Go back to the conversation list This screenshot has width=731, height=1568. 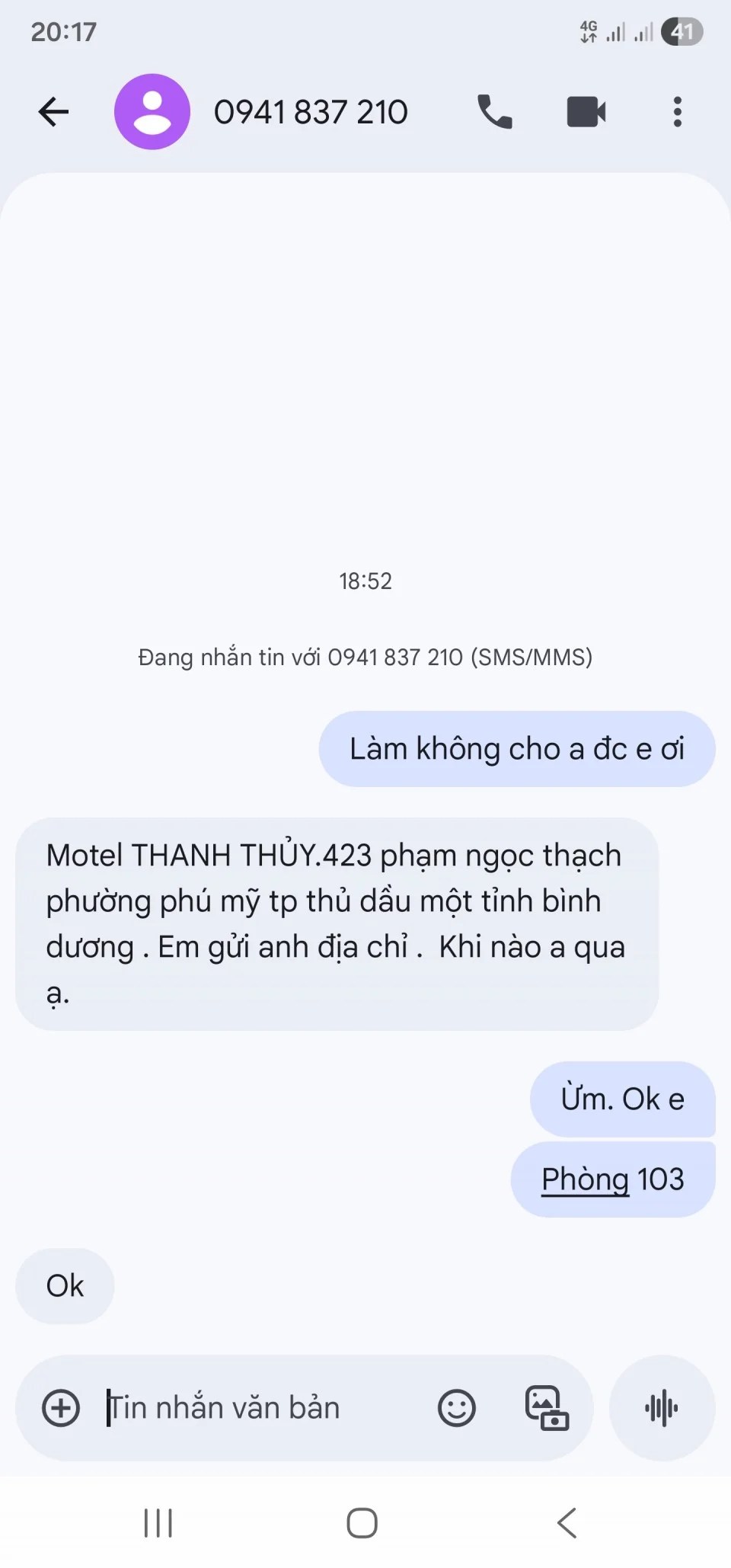click(53, 112)
